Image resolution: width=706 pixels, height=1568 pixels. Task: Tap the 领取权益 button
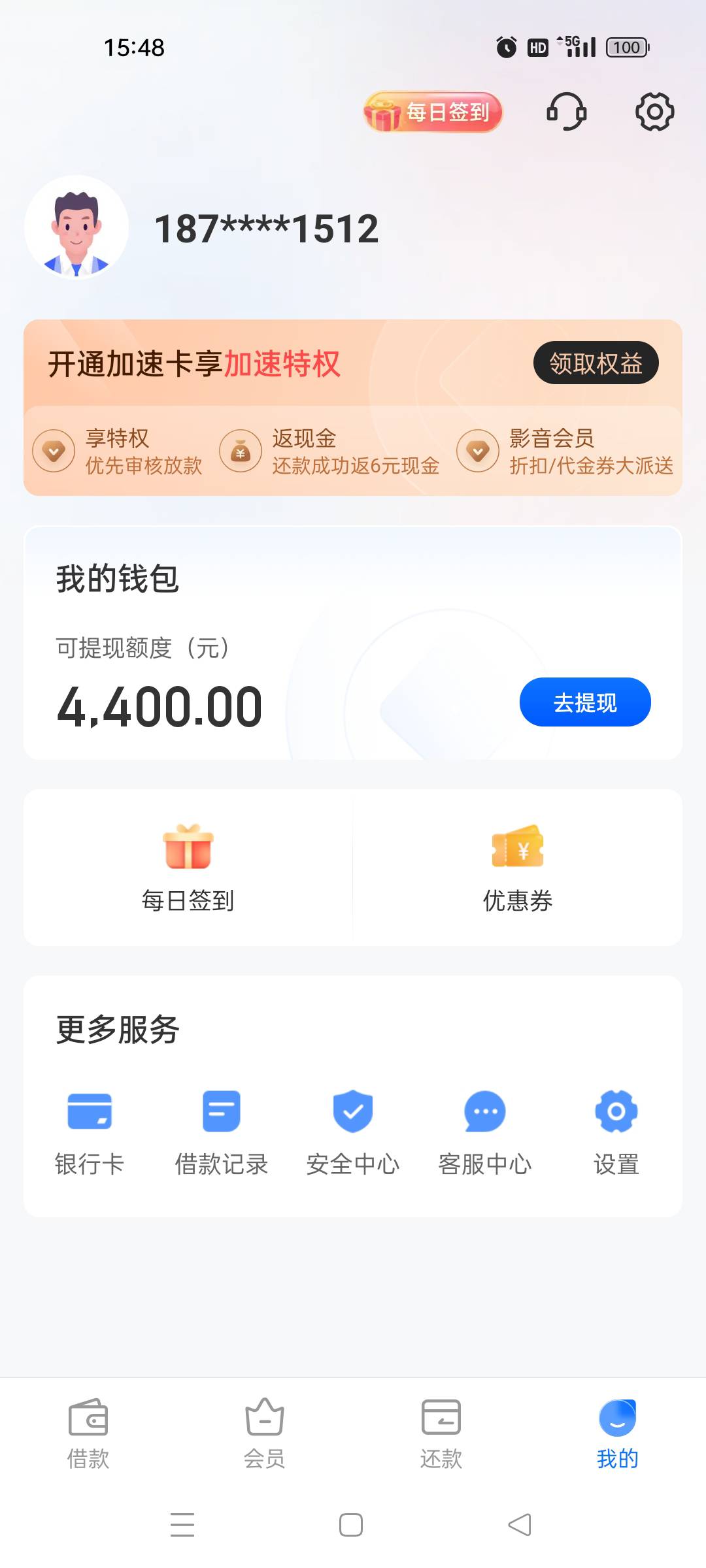pos(596,363)
